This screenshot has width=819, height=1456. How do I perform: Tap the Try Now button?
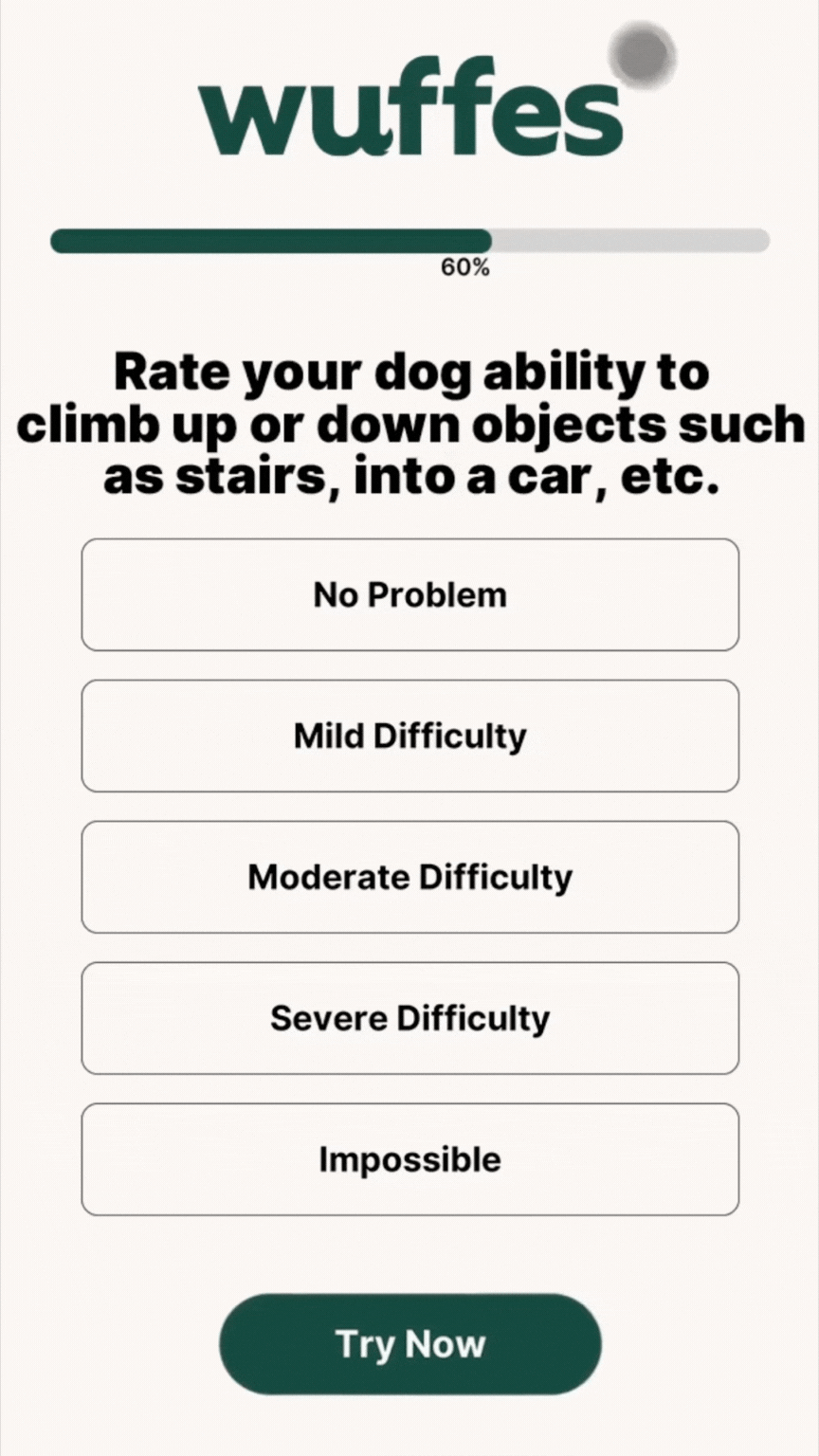[409, 1344]
